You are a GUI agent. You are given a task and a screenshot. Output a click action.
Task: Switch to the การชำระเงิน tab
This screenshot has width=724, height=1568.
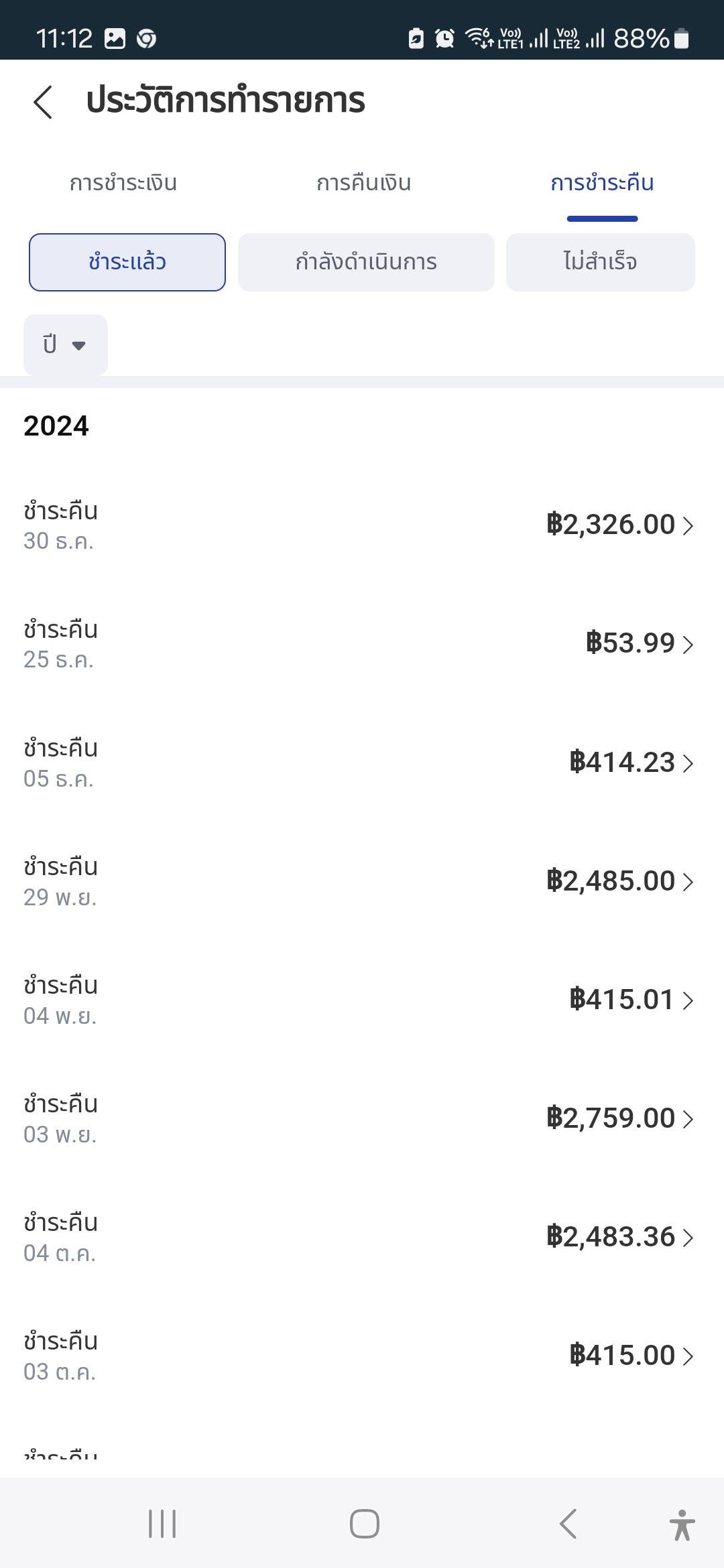tap(123, 183)
